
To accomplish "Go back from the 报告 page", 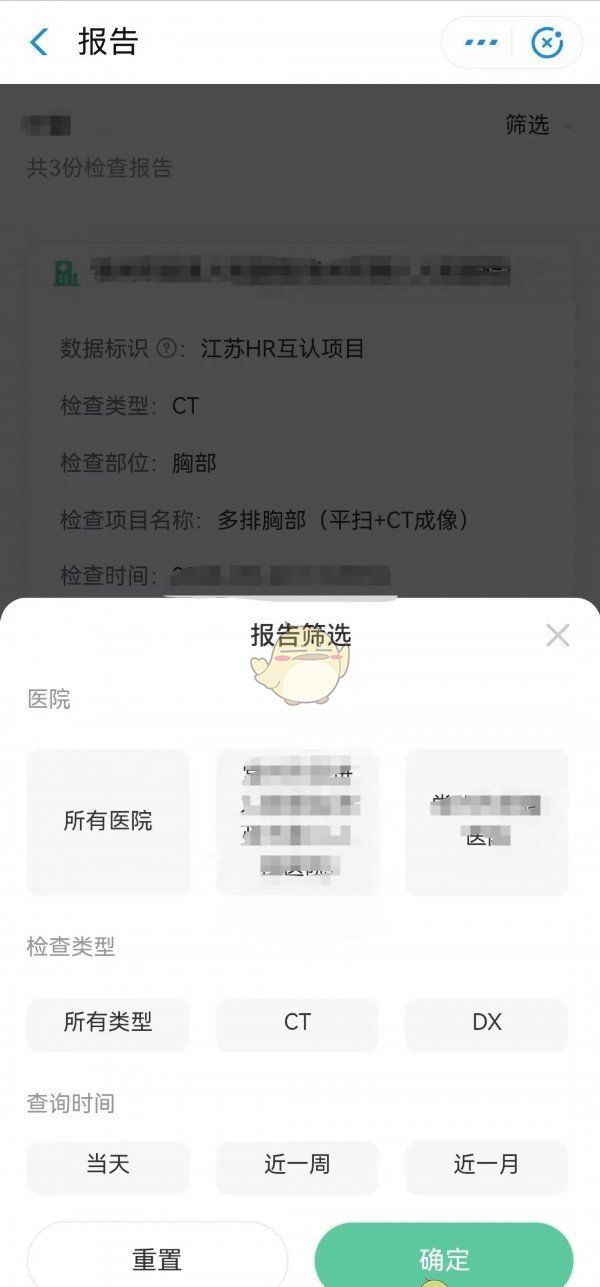I will click(39, 42).
